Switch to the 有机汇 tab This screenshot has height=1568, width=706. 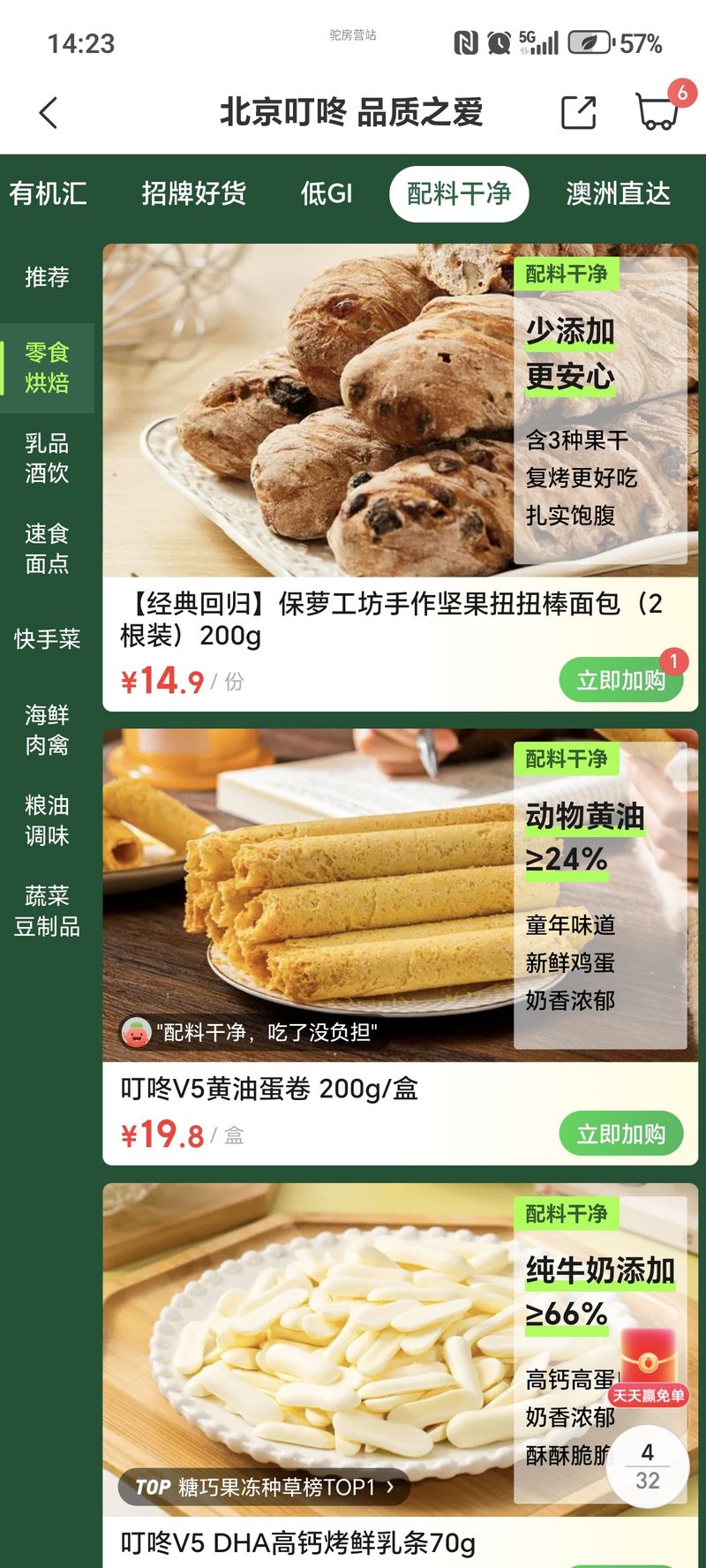point(49,193)
